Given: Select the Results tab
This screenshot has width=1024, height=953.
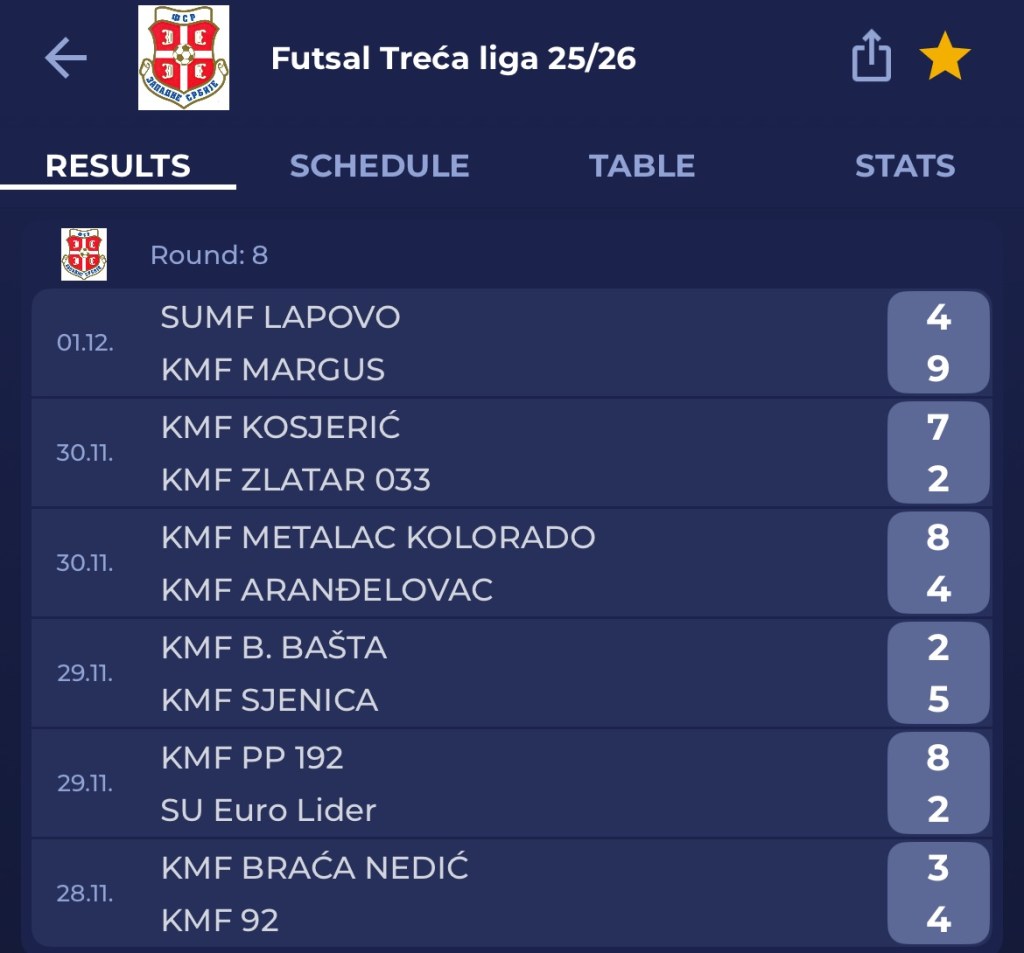Looking at the screenshot, I should click(118, 166).
